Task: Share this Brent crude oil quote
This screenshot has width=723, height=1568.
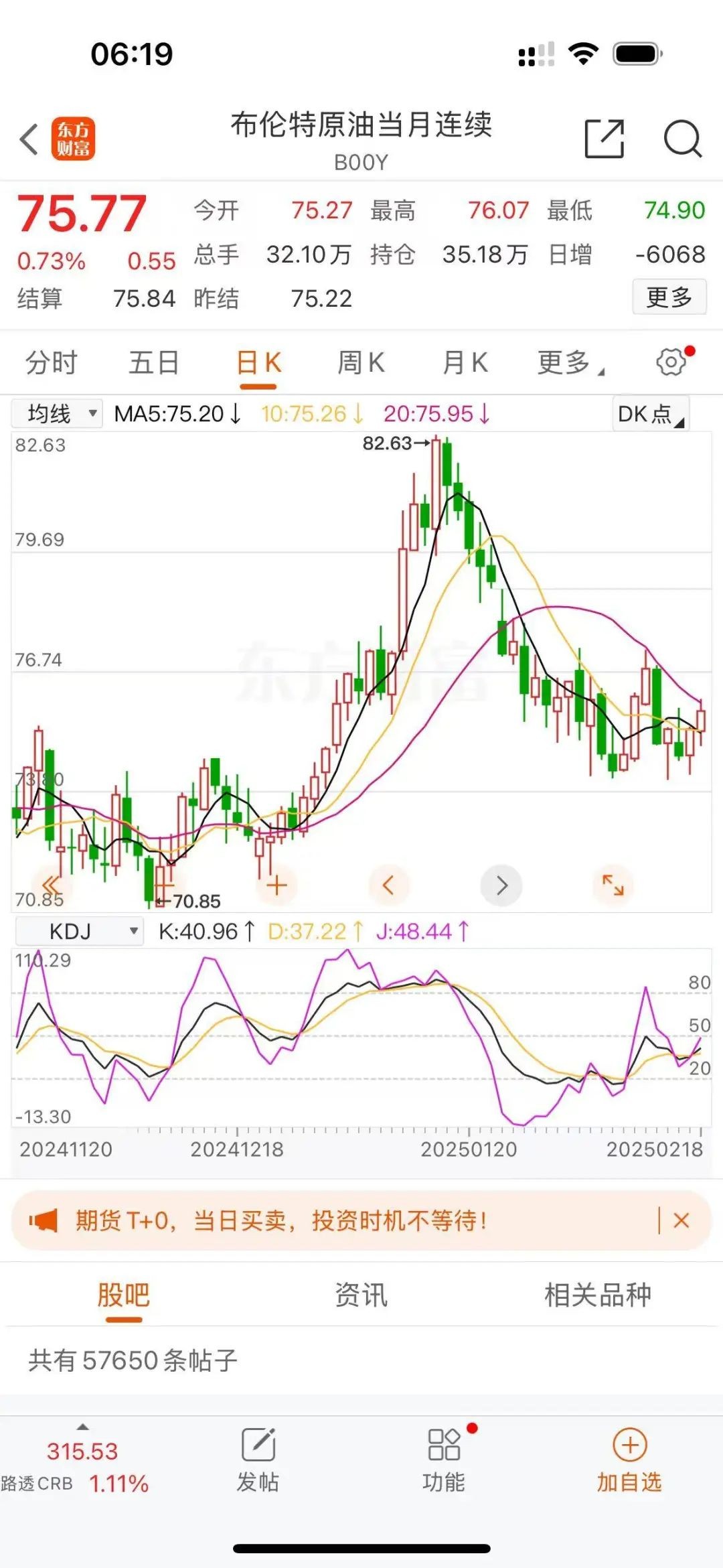Action: point(604,139)
